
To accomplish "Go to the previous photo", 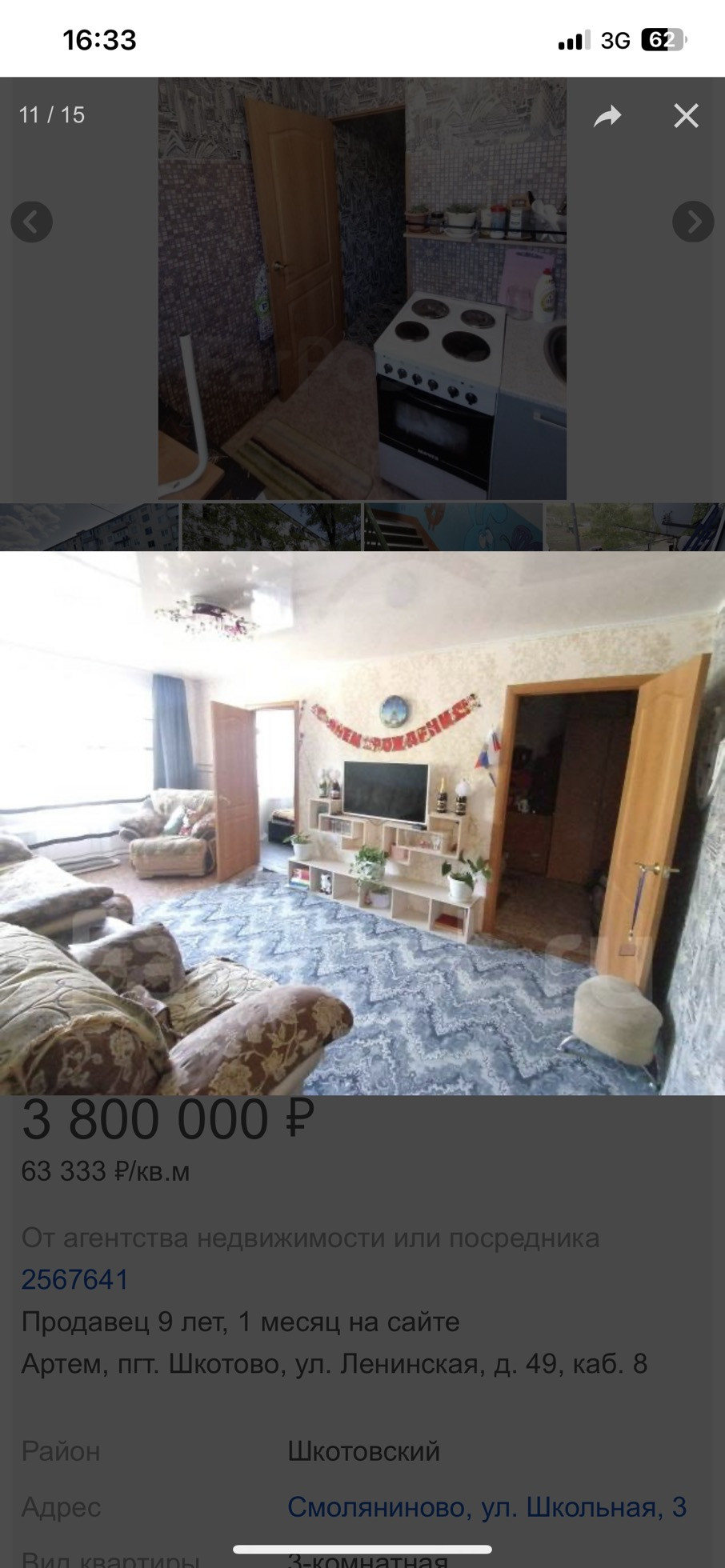I will click(31, 222).
